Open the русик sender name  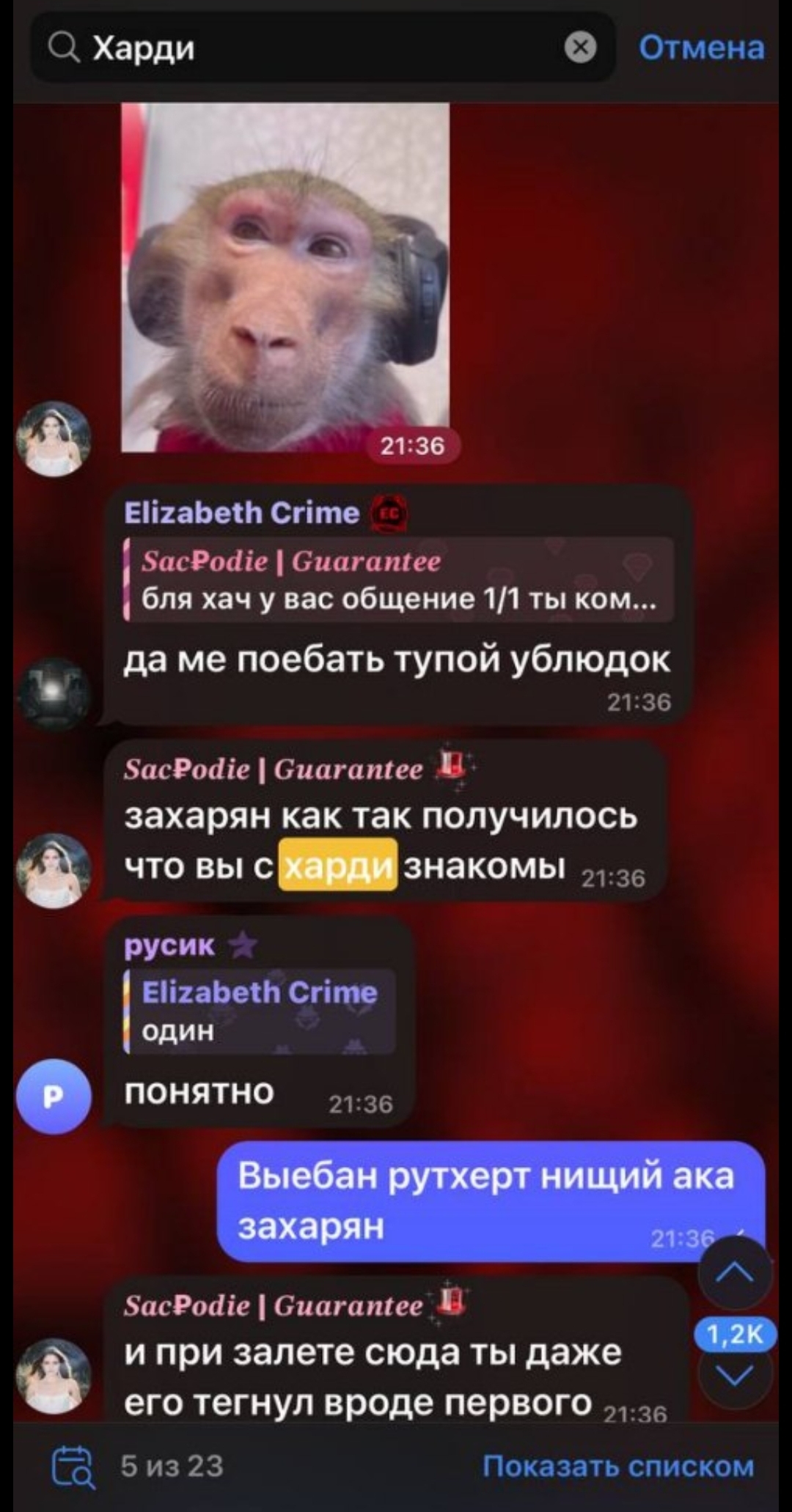pos(170,945)
